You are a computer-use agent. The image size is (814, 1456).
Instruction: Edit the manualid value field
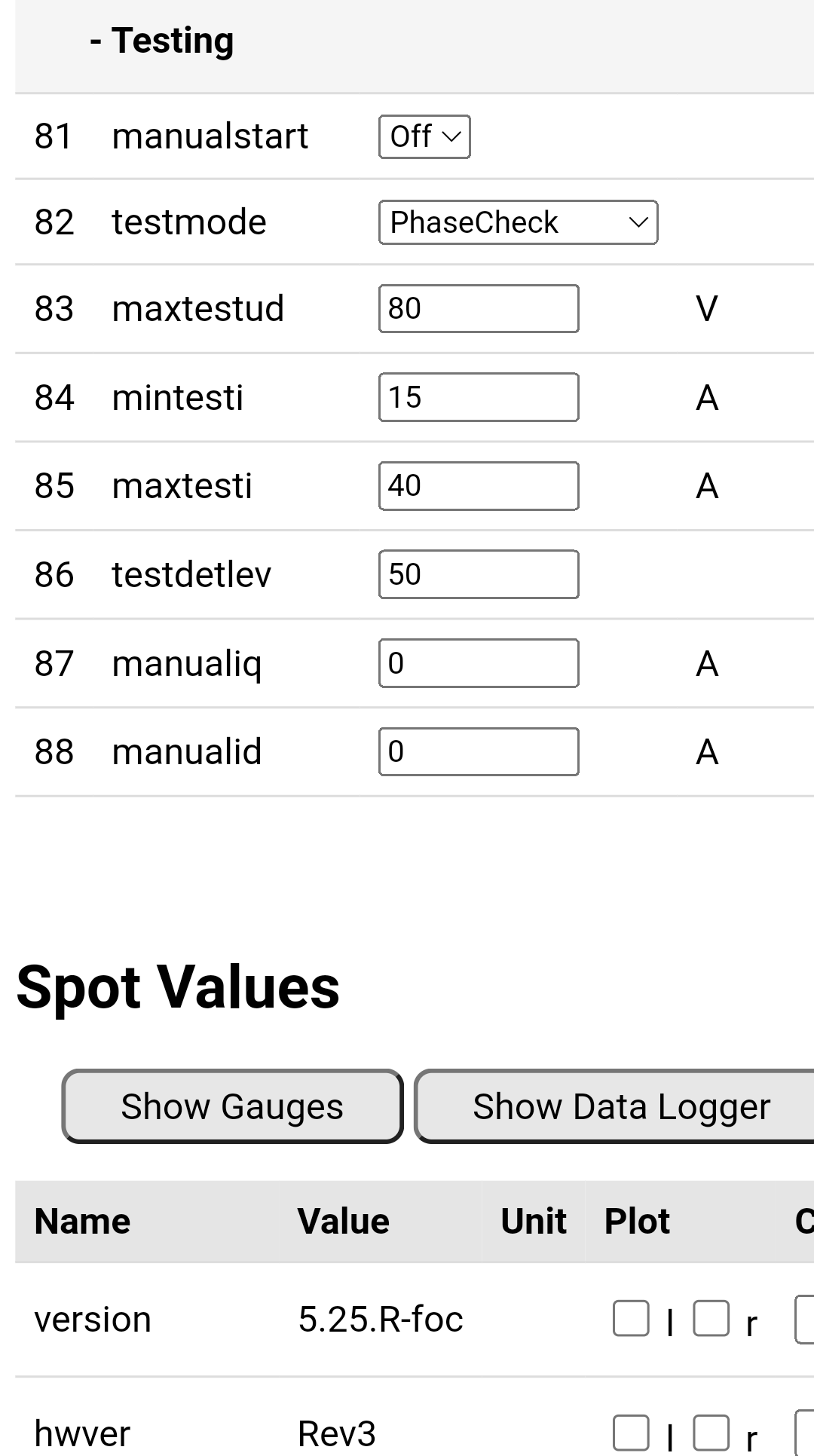coord(479,751)
